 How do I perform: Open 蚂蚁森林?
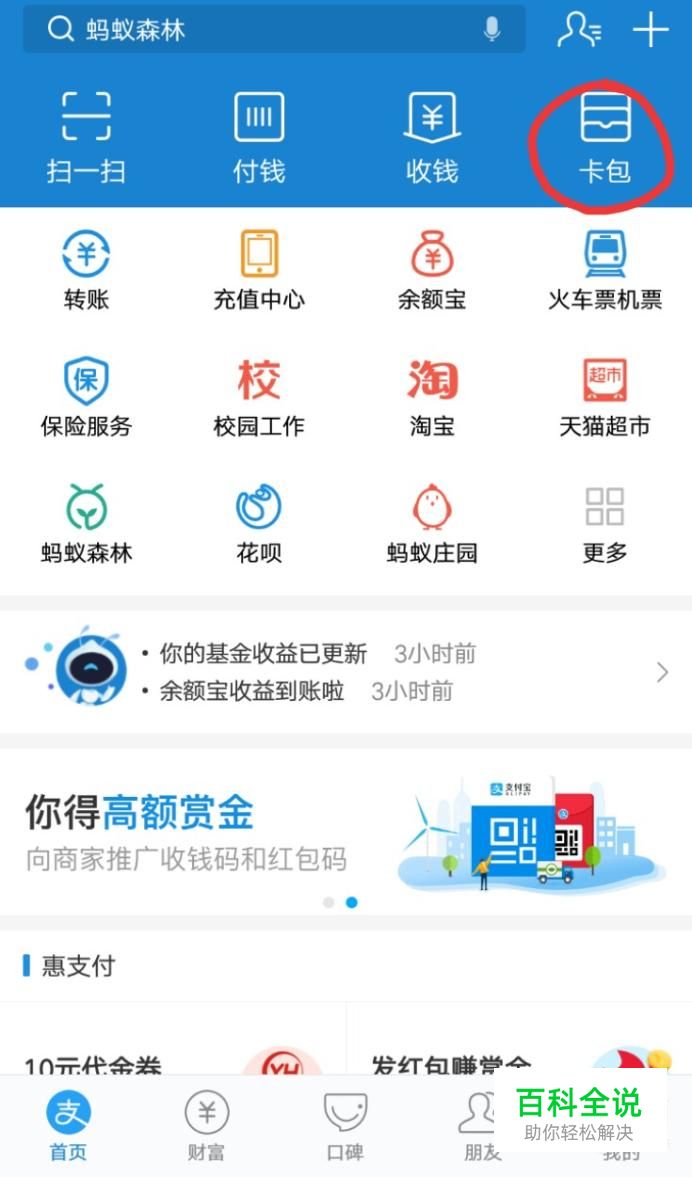[86, 523]
